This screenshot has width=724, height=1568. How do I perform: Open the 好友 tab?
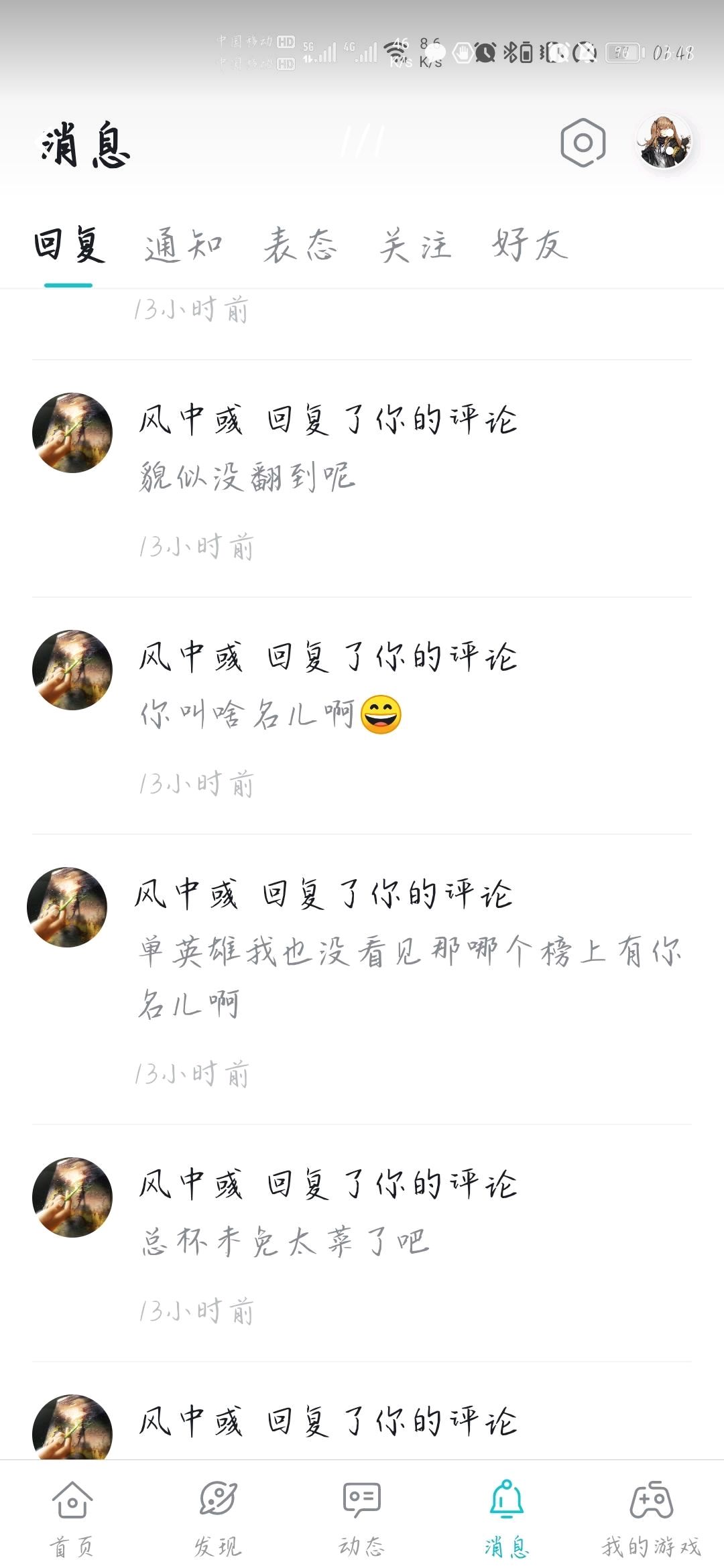coord(530,245)
